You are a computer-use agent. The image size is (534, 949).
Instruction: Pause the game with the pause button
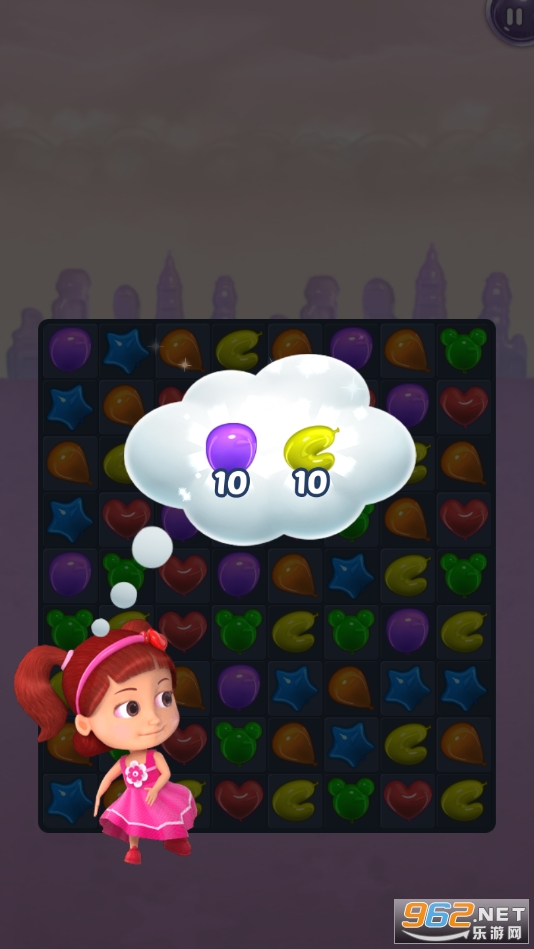(513, 18)
